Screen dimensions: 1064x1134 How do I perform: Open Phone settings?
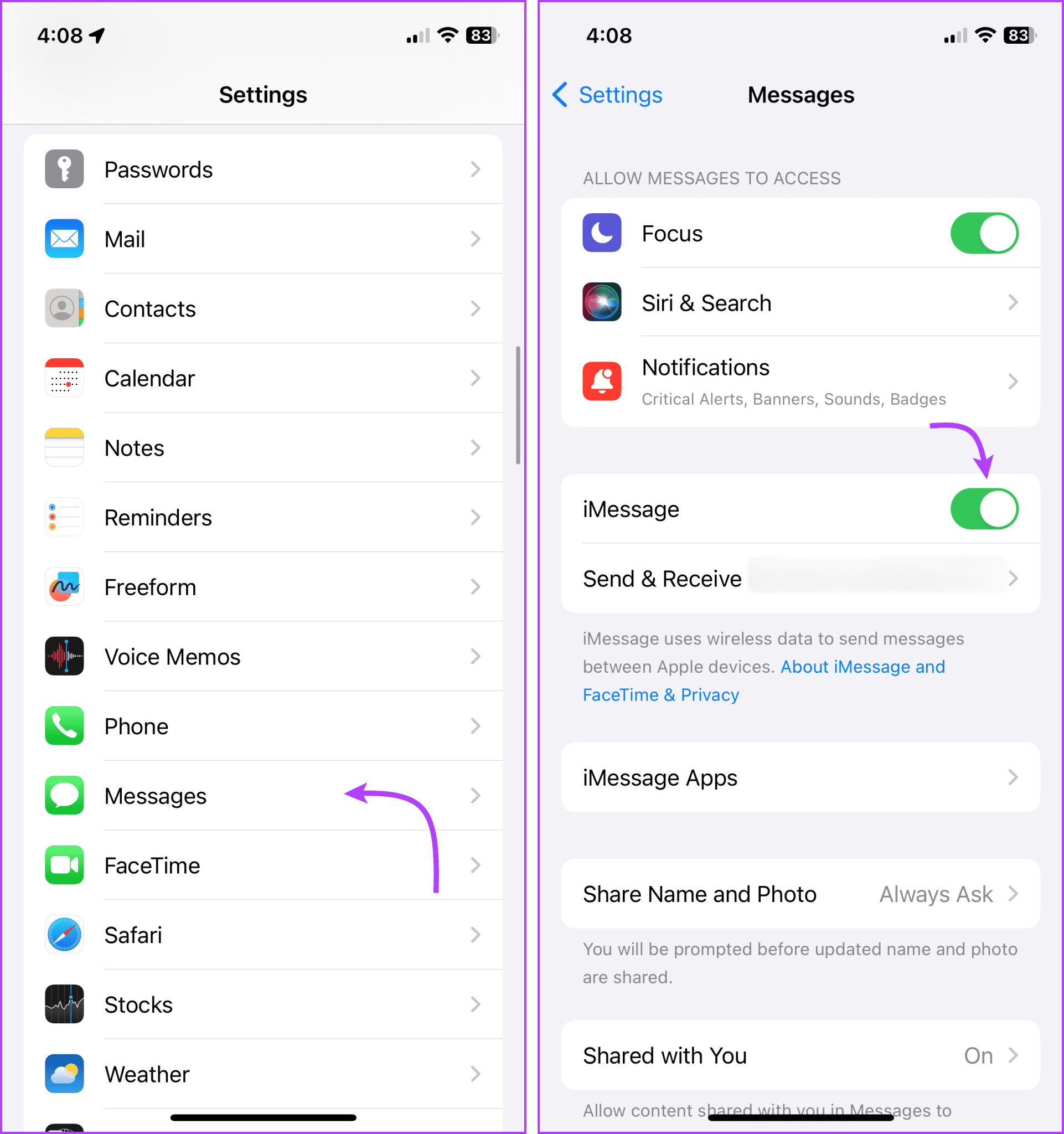point(263,726)
